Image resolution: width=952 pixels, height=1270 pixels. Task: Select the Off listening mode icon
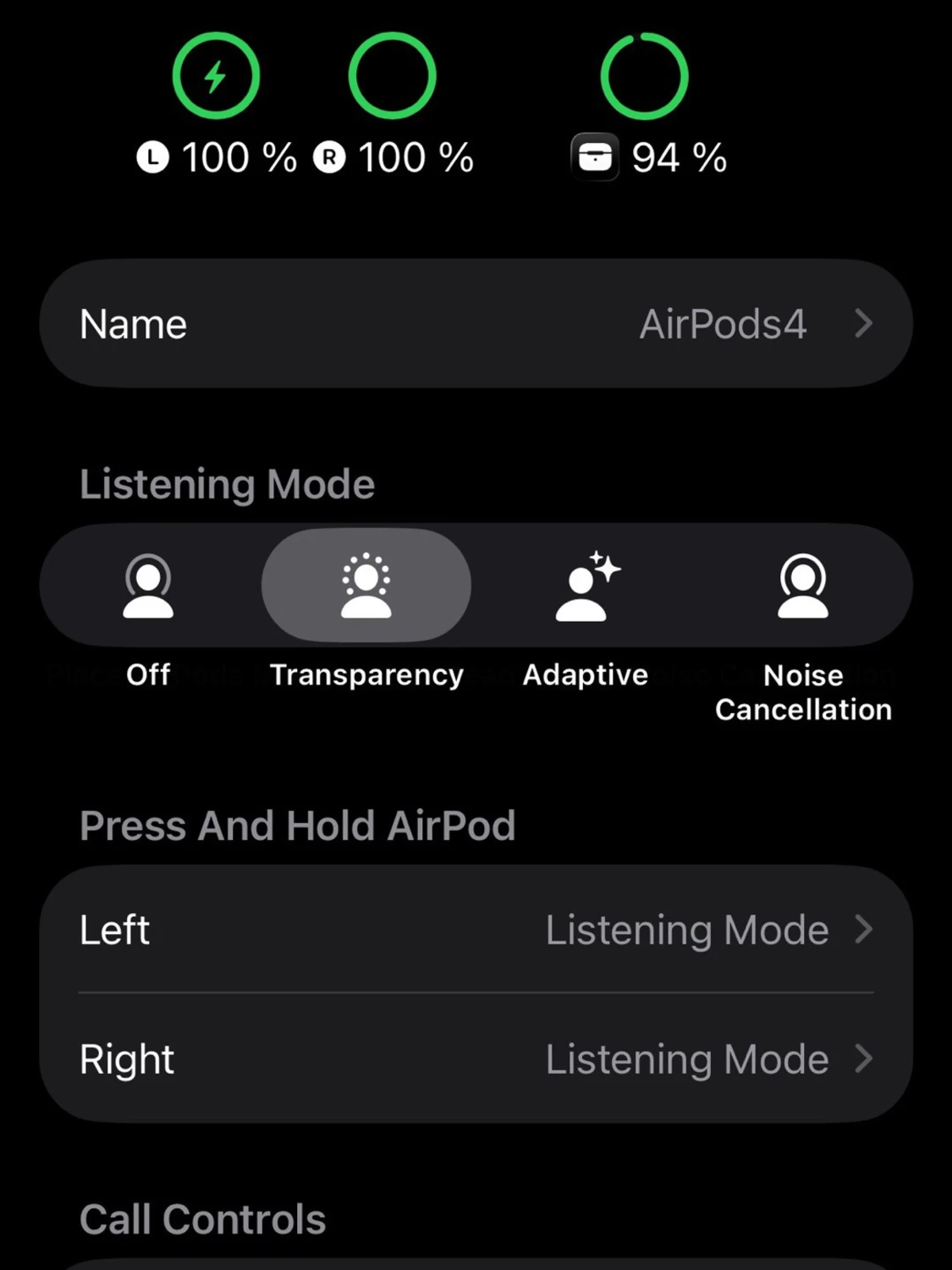(148, 584)
